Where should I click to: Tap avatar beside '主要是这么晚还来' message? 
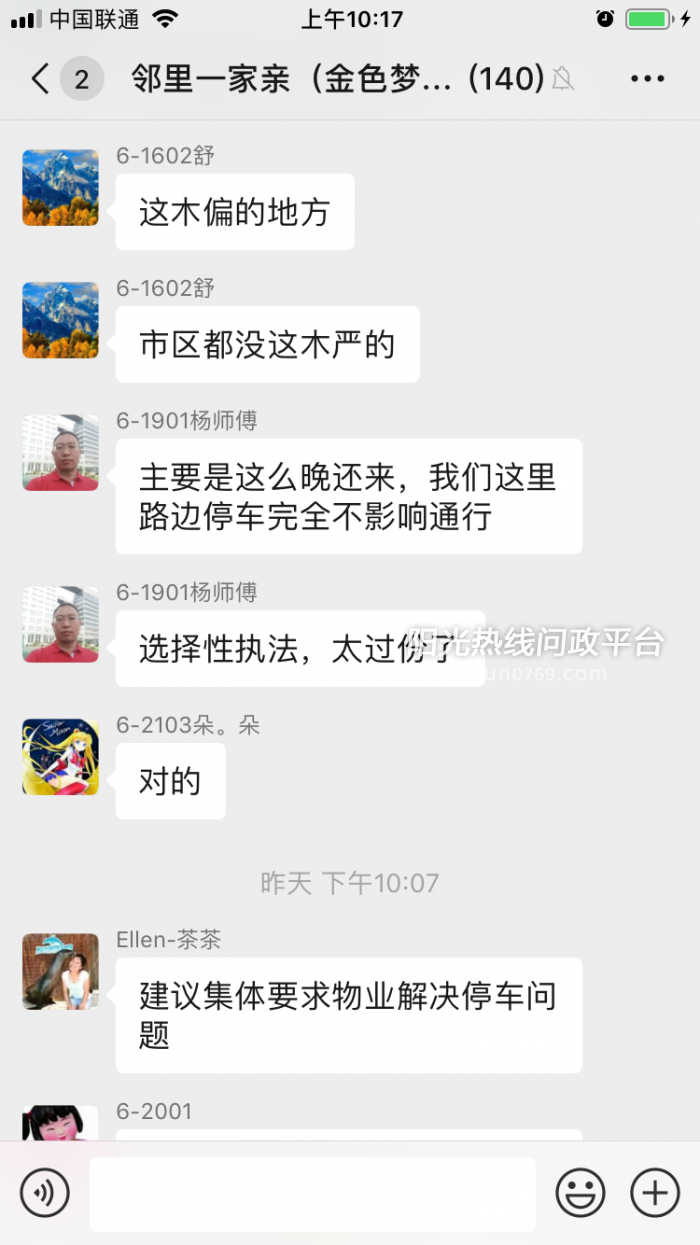(x=60, y=452)
